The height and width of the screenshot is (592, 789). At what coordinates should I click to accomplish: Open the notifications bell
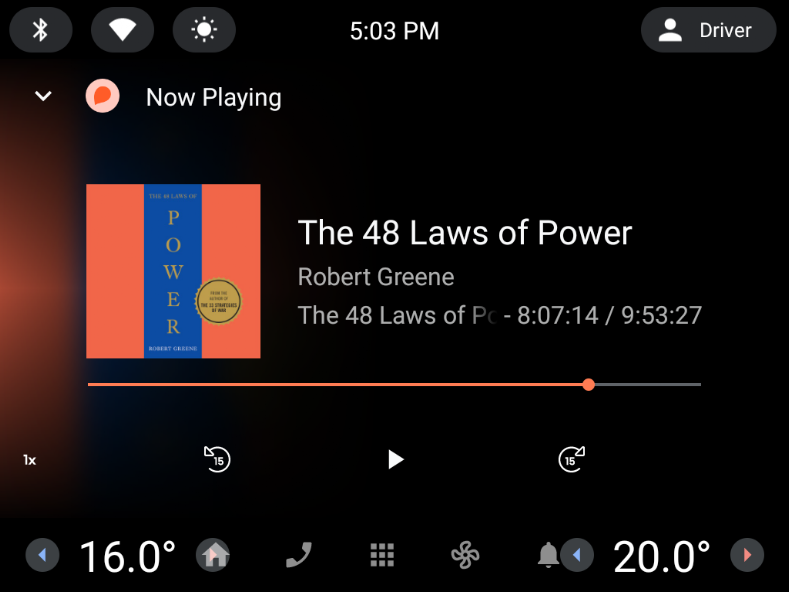tap(547, 554)
